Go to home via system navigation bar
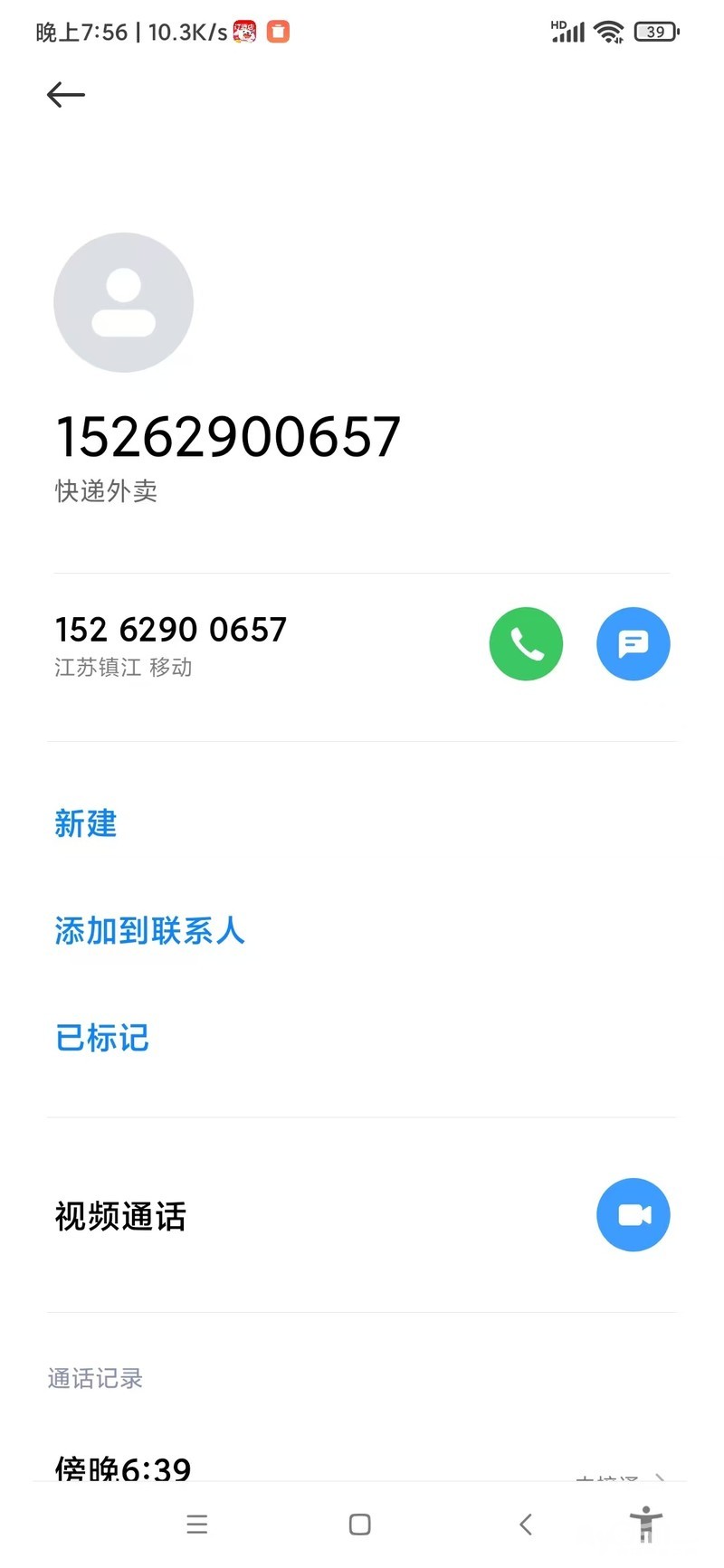724x1568 pixels. pyautogui.click(x=359, y=1525)
